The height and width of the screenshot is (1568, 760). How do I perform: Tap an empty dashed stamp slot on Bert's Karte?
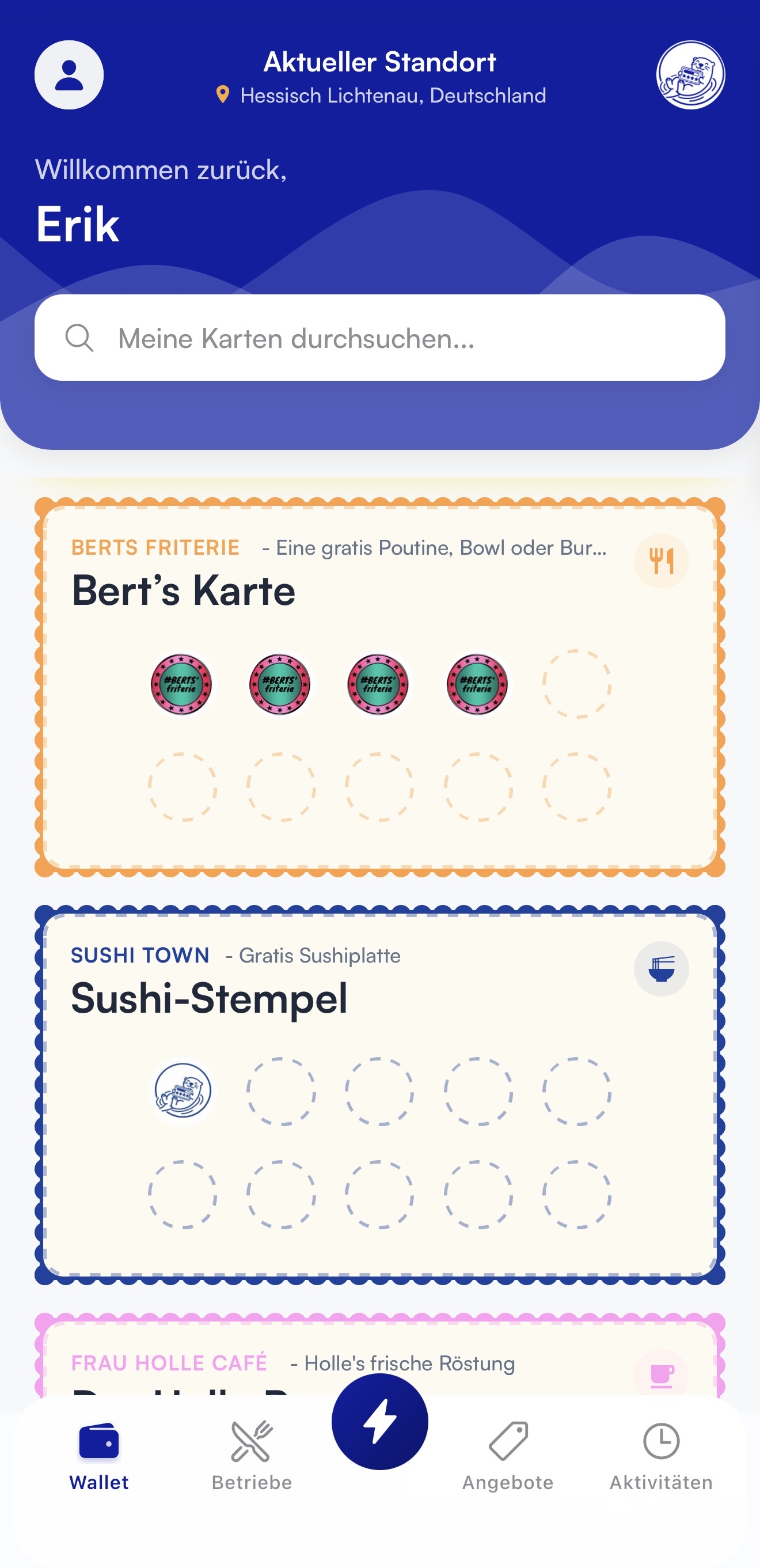[x=575, y=684]
